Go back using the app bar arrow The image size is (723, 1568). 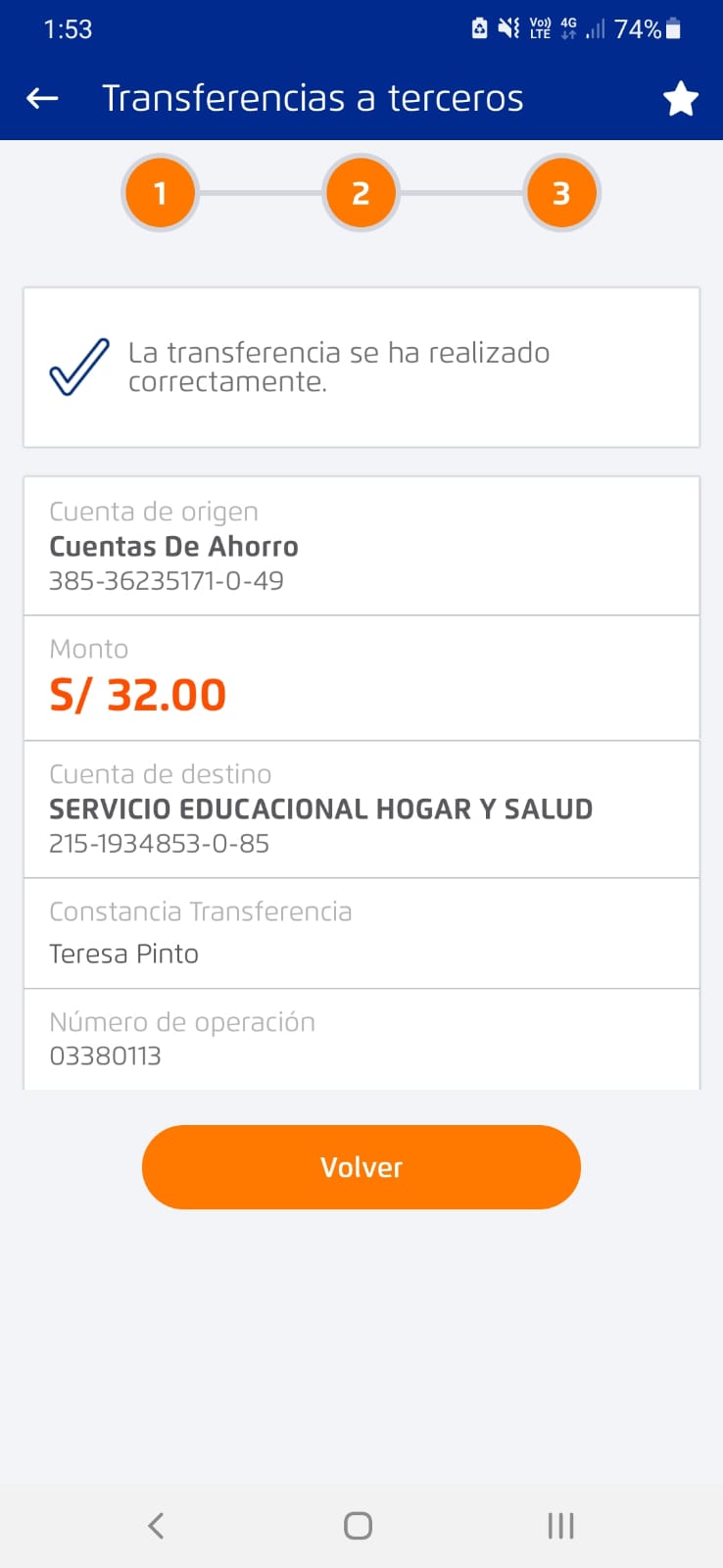pyautogui.click(x=42, y=98)
